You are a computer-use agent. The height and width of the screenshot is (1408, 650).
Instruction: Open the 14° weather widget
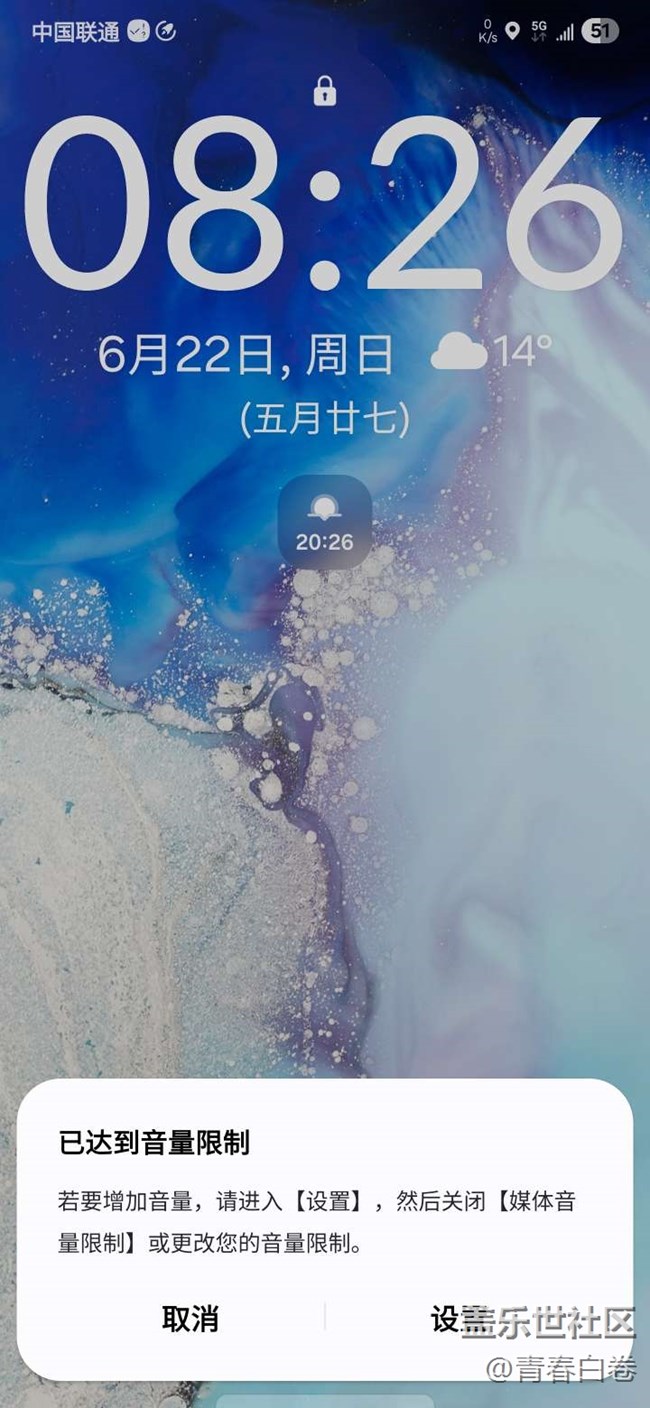[491, 352]
